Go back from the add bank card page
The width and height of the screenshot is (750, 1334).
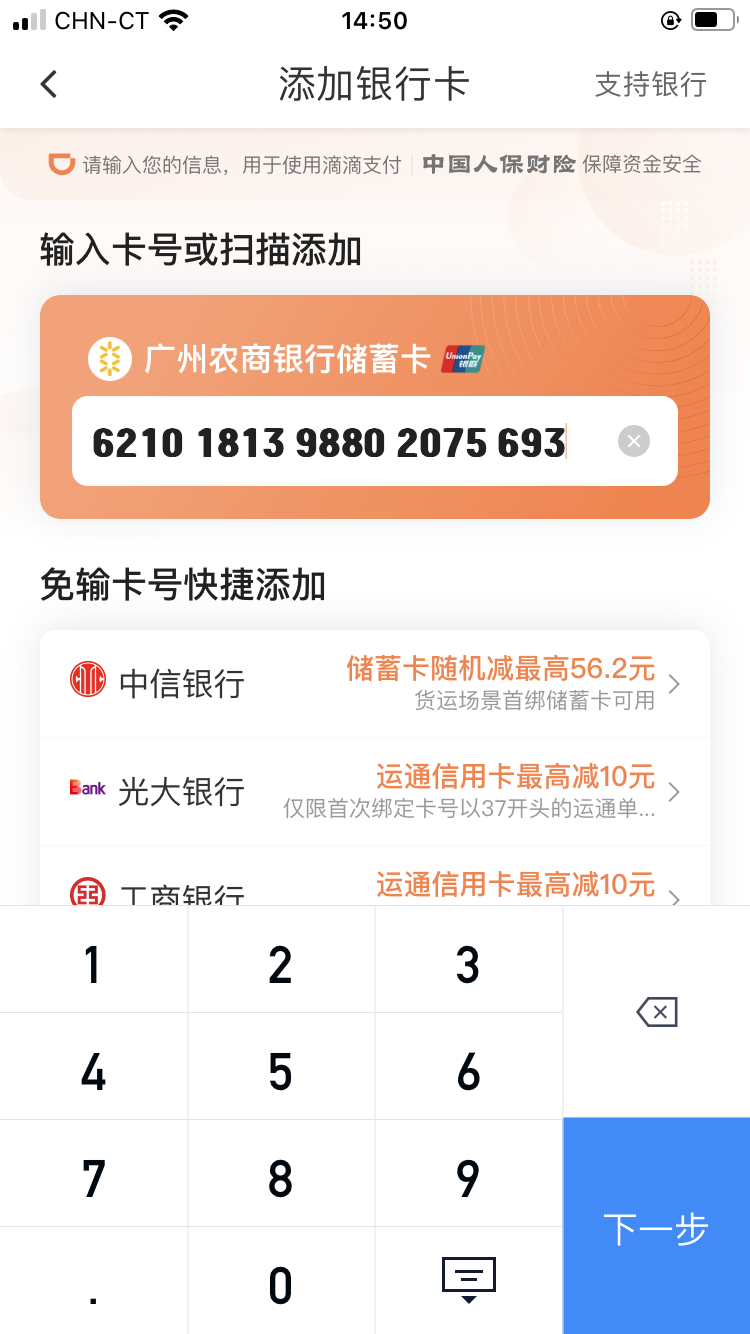click(x=48, y=84)
